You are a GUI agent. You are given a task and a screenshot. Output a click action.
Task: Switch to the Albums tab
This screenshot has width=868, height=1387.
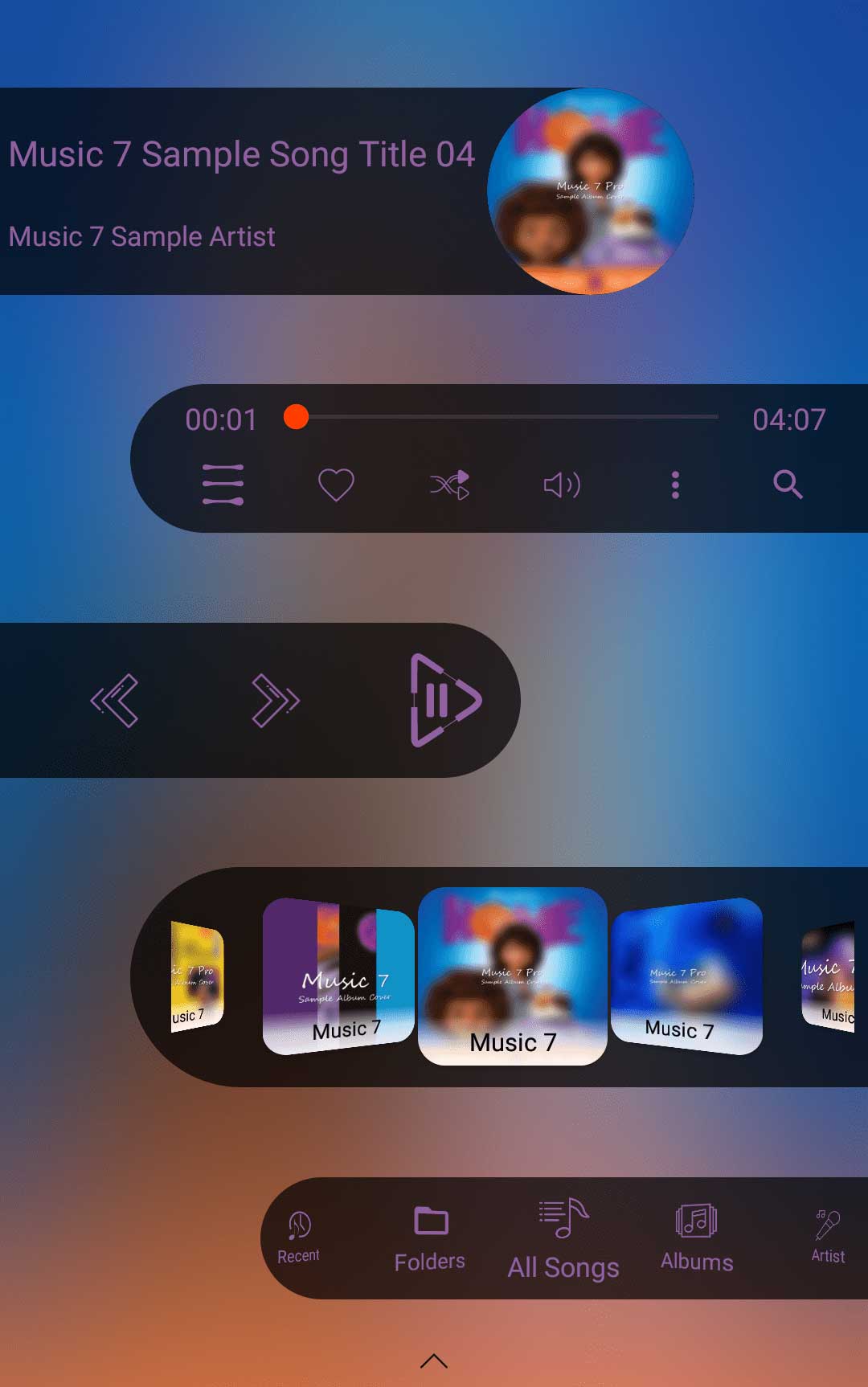[696, 1239]
